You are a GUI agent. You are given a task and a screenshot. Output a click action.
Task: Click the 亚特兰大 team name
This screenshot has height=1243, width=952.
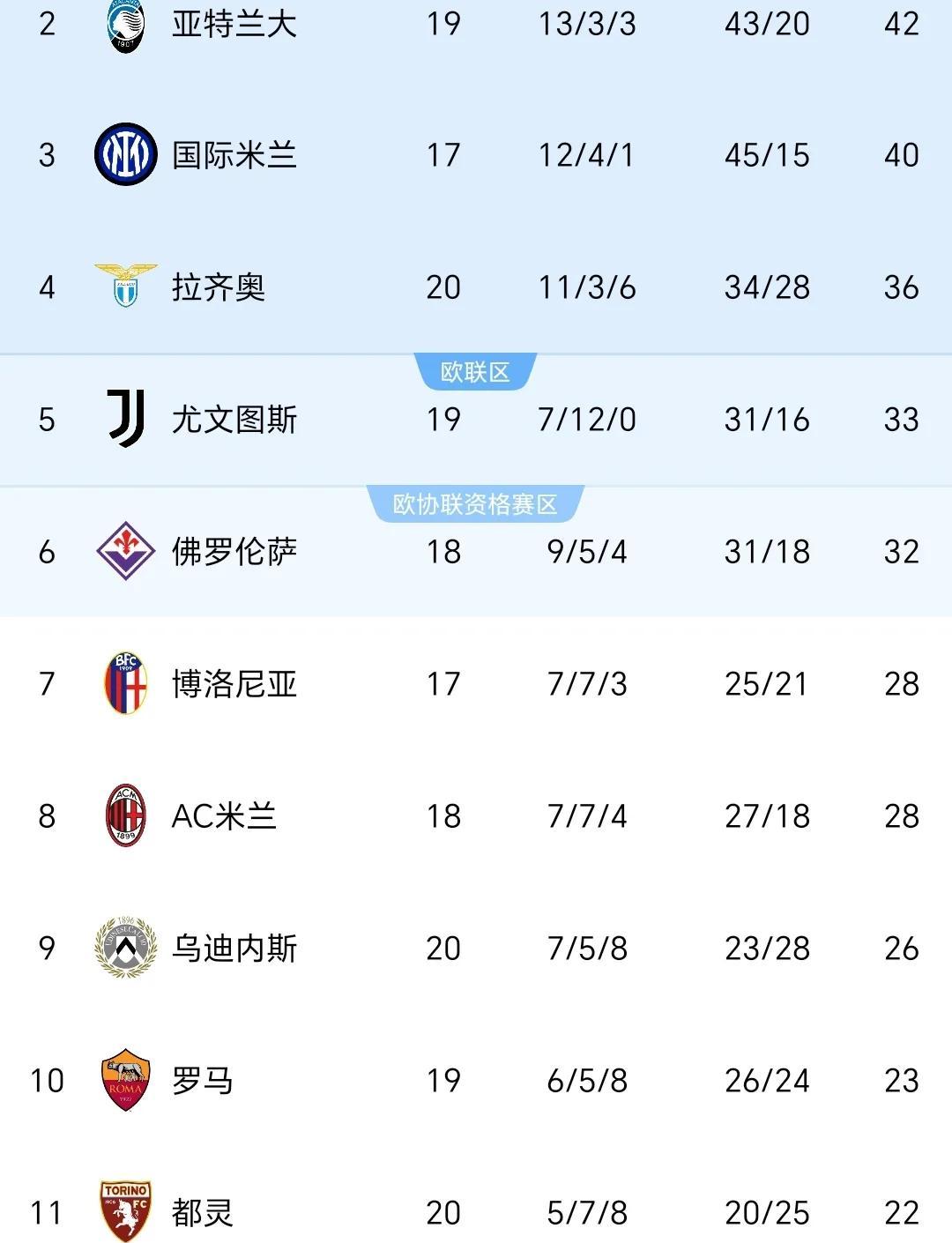[x=232, y=26]
